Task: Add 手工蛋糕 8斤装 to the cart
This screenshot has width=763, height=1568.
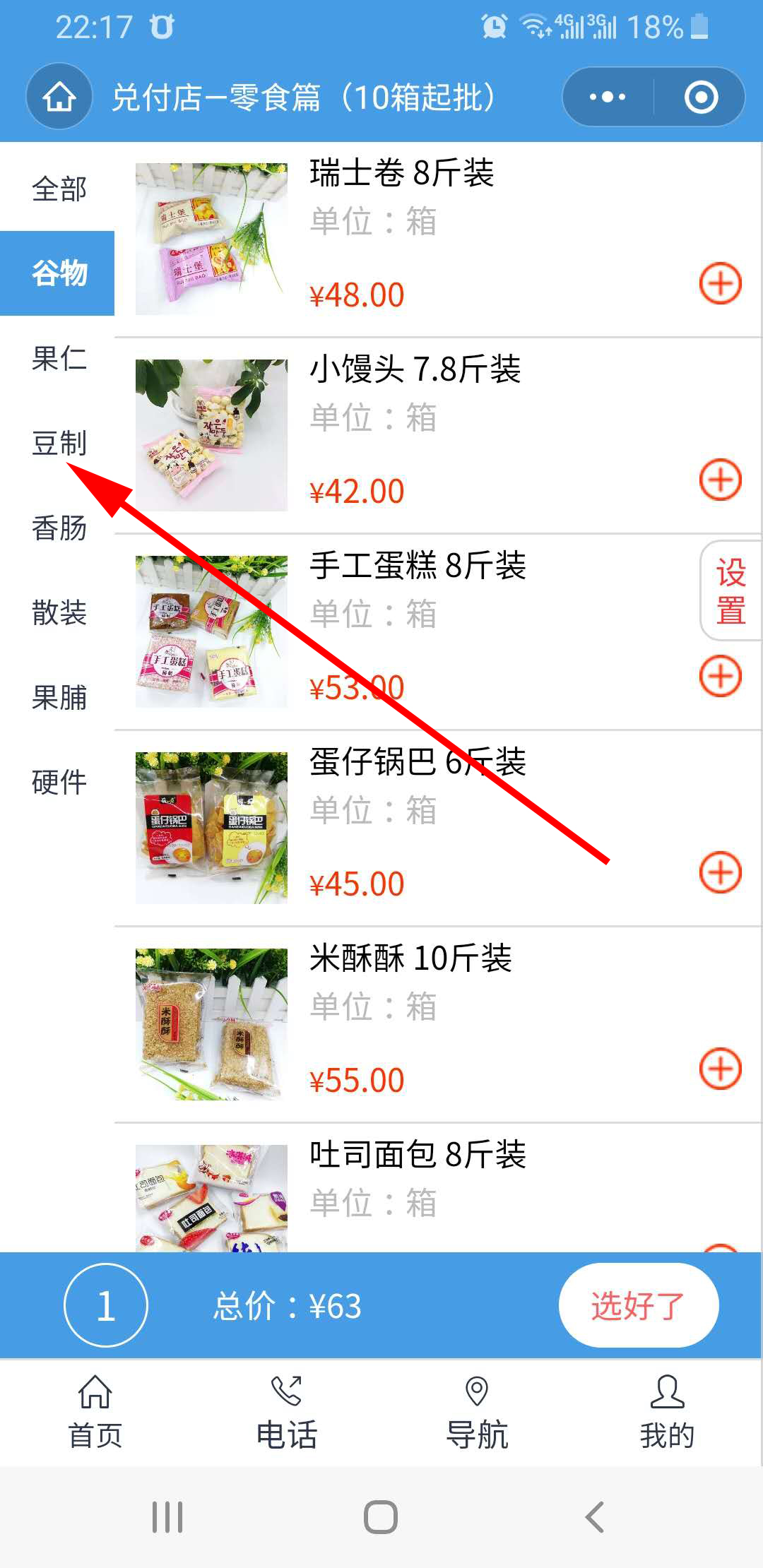Action: (x=720, y=677)
